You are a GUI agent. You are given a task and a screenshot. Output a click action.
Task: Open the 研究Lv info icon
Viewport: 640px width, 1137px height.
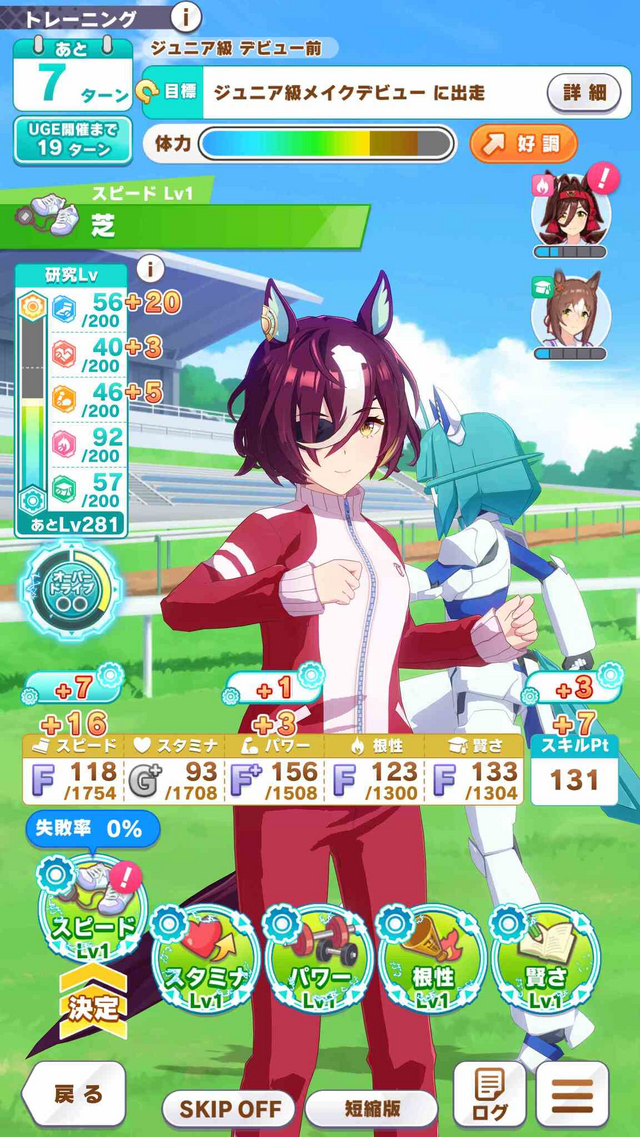[149, 269]
